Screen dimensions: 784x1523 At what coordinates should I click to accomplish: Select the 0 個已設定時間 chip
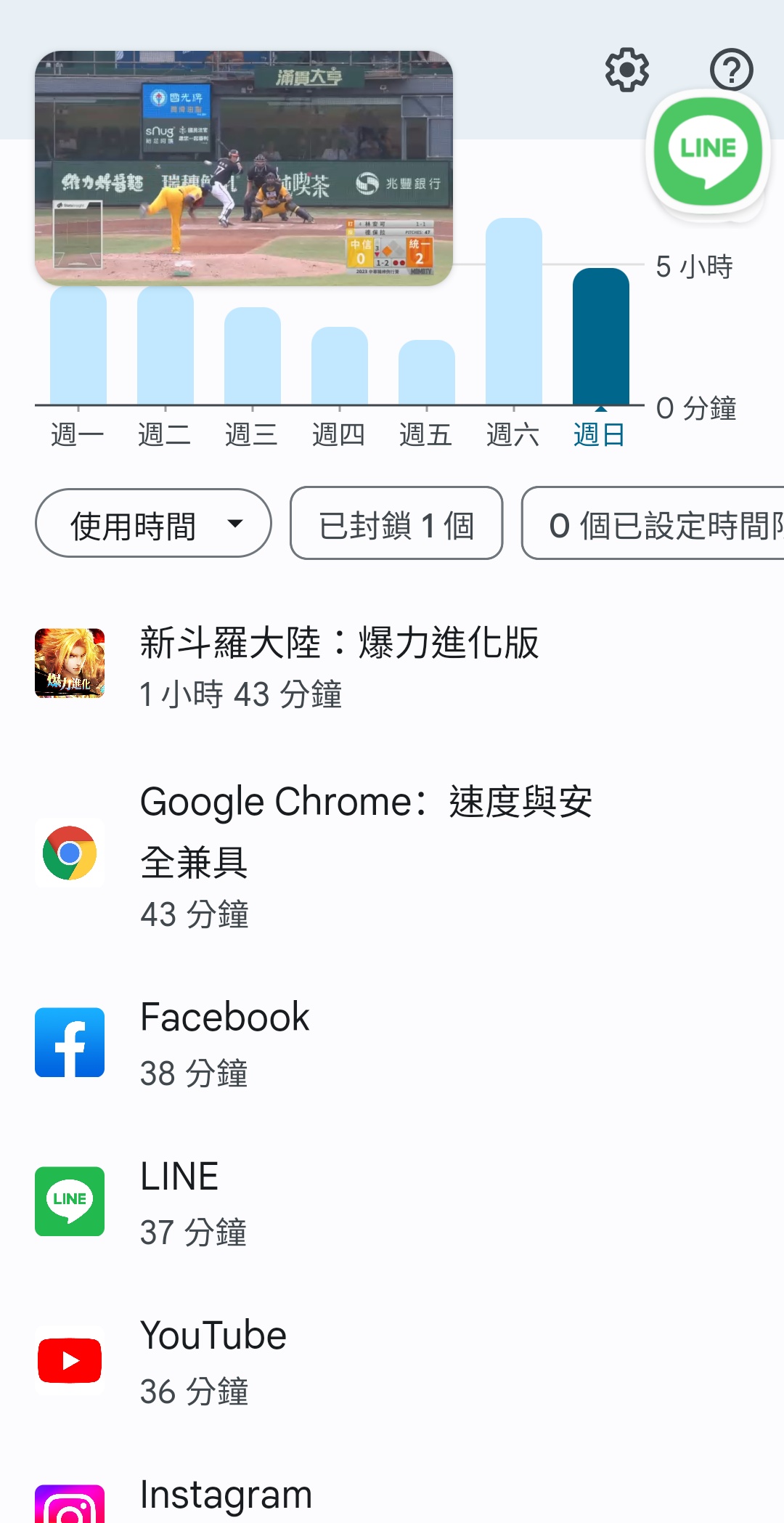point(653,524)
